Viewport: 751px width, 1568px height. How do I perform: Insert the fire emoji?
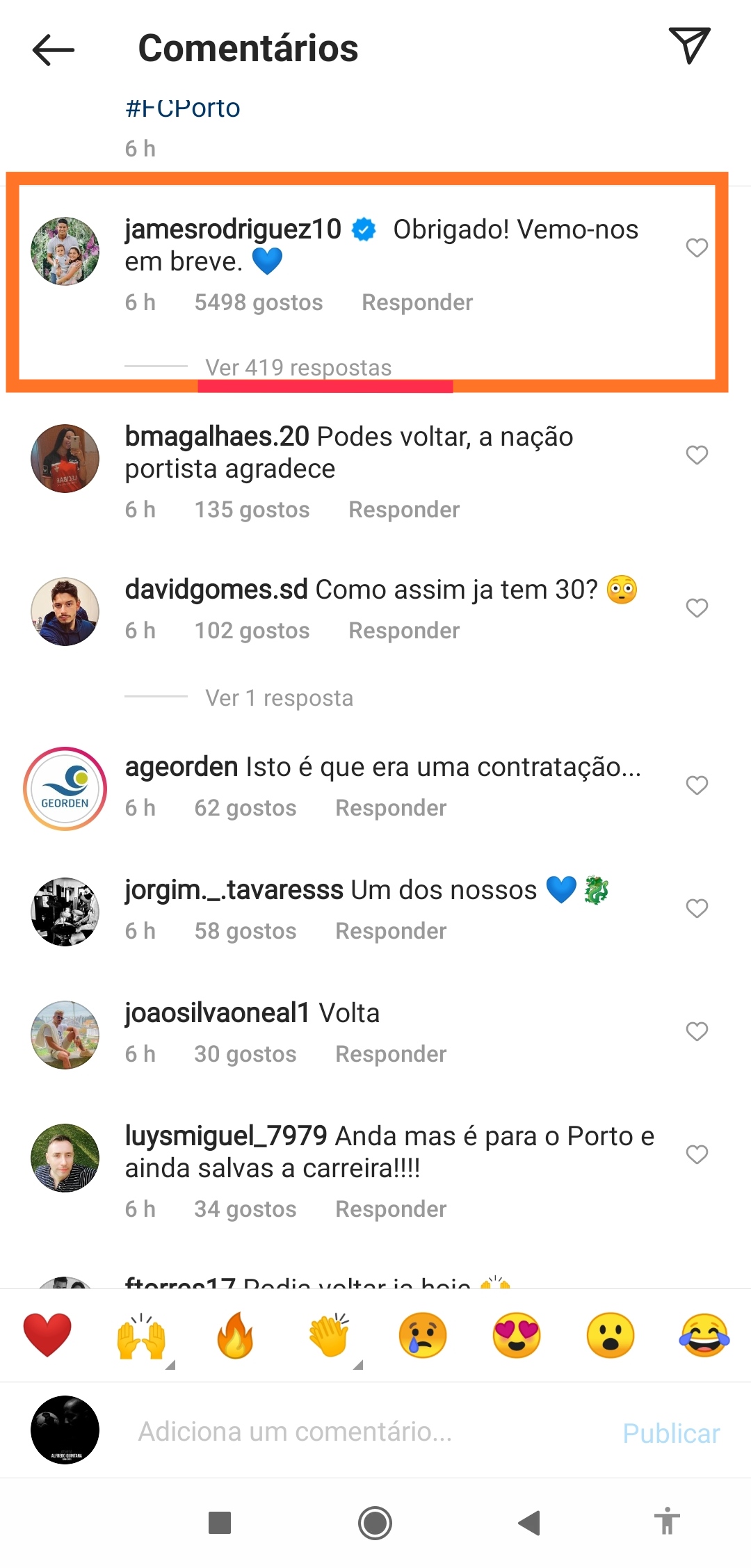[235, 1335]
